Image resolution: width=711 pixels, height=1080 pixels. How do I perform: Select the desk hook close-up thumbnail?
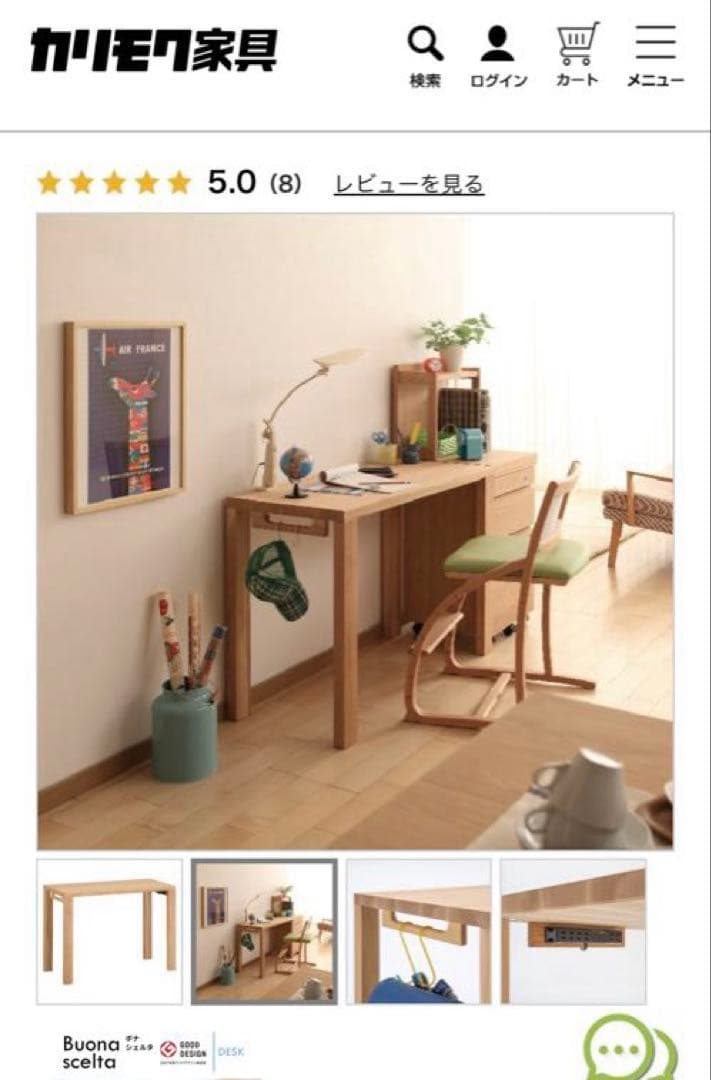click(x=419, y=931)
